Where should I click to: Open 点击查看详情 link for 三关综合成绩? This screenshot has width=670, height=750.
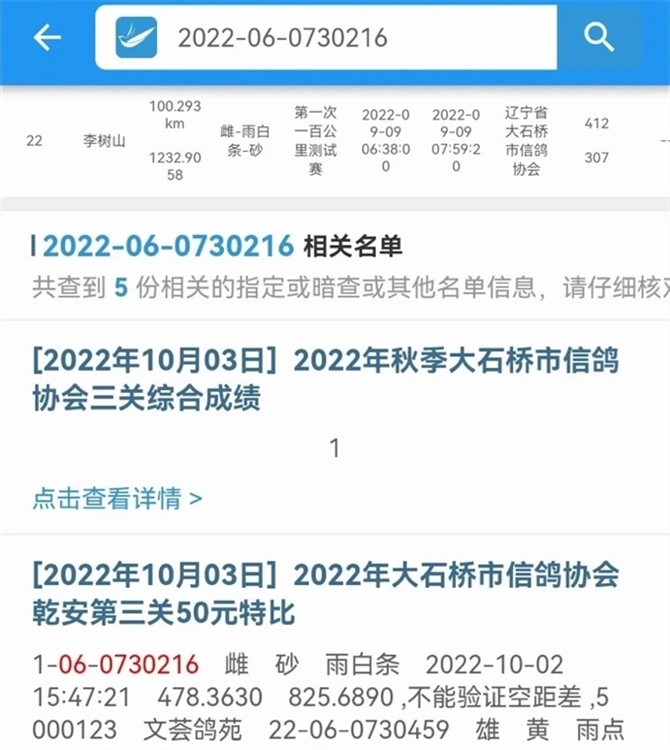117,497
